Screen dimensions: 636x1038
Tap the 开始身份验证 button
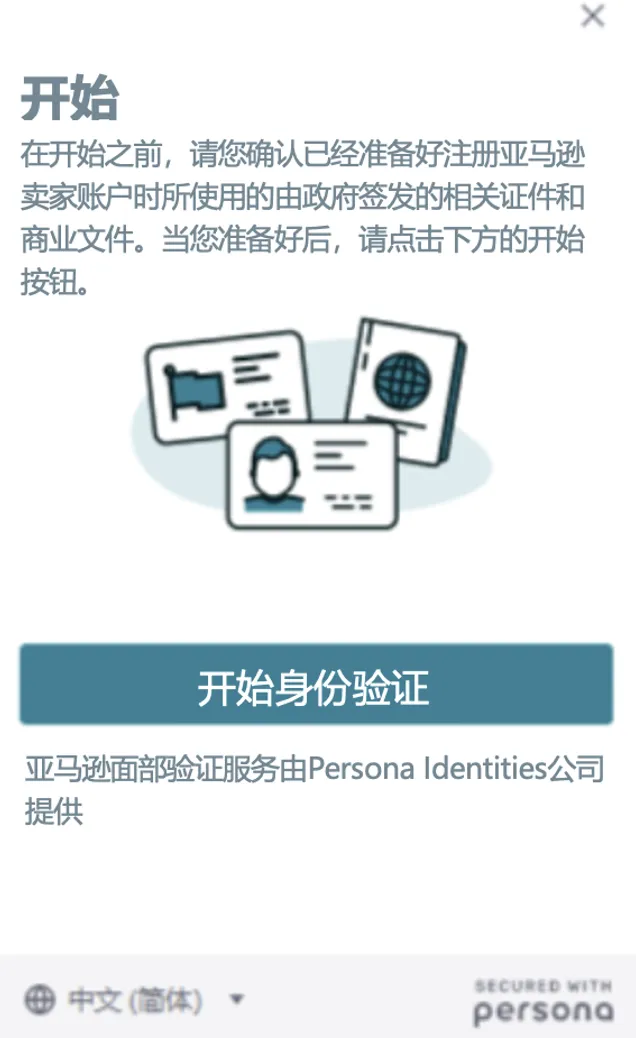coord(316,685)
